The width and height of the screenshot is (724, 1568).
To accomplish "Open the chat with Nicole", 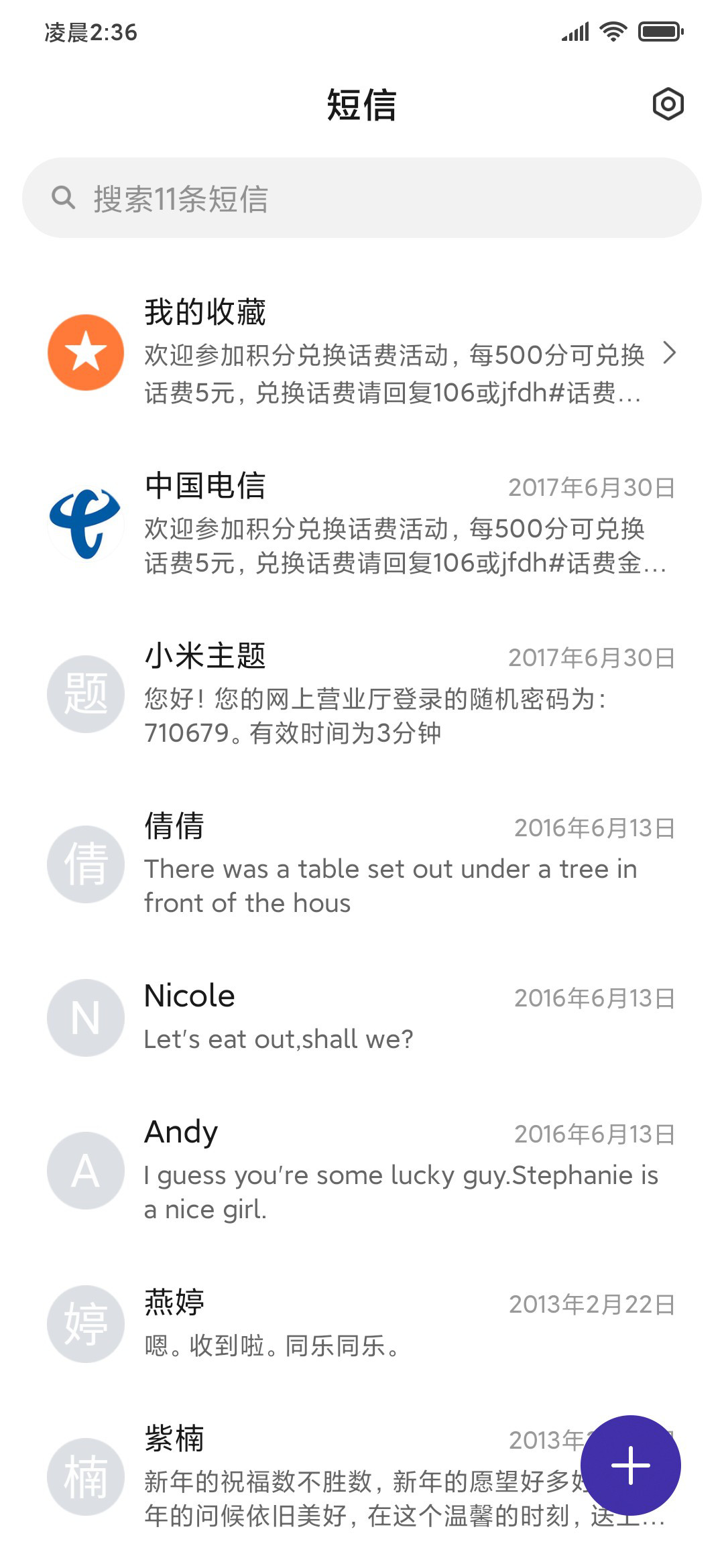I will pyautogui.click(x=362, y=1017).
